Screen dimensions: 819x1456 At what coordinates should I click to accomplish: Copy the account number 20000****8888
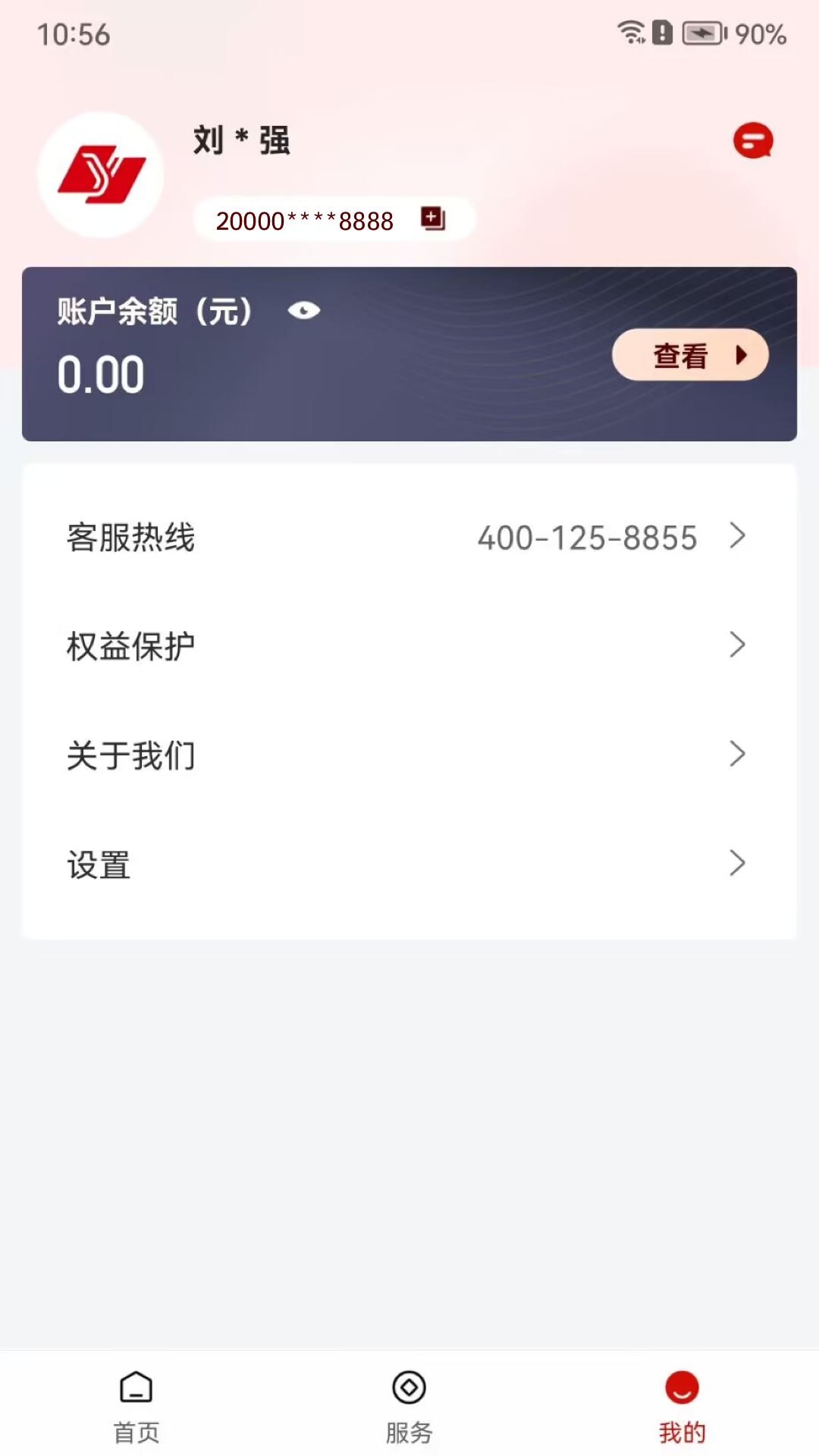coord(433,219)
